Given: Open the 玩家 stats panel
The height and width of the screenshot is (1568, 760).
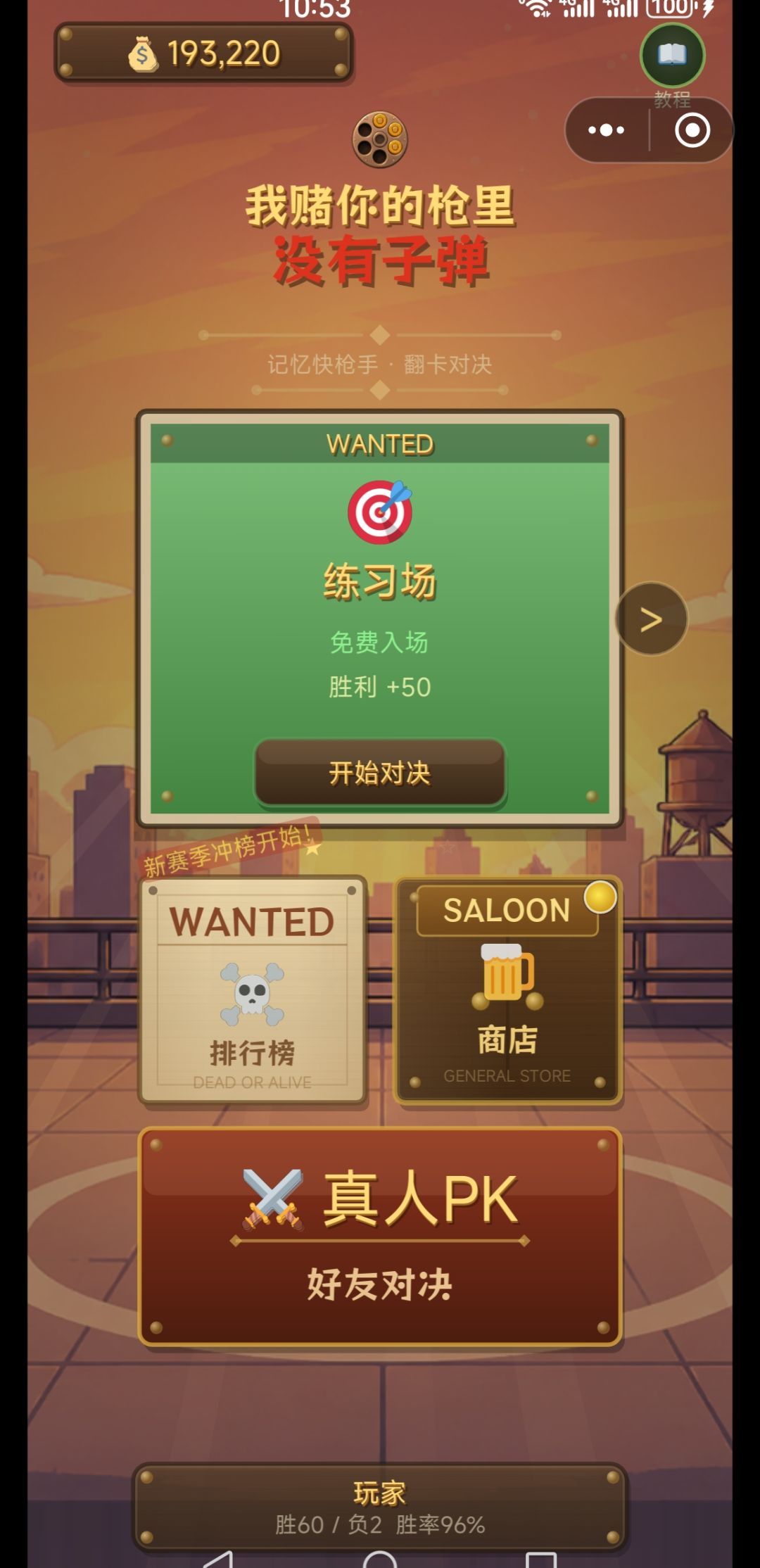Looking at the screenshot, I should coord(380,1507).
